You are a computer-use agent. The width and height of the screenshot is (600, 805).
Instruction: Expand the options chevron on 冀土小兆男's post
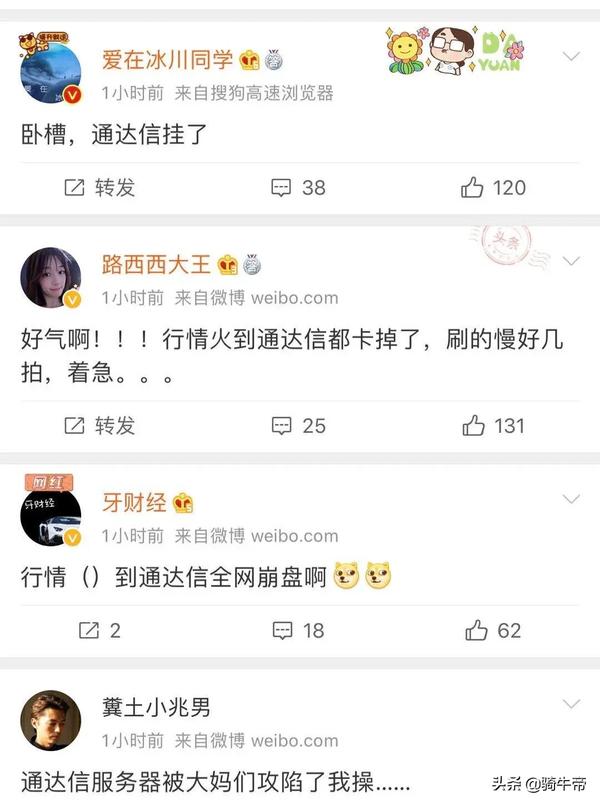(572, 705)
